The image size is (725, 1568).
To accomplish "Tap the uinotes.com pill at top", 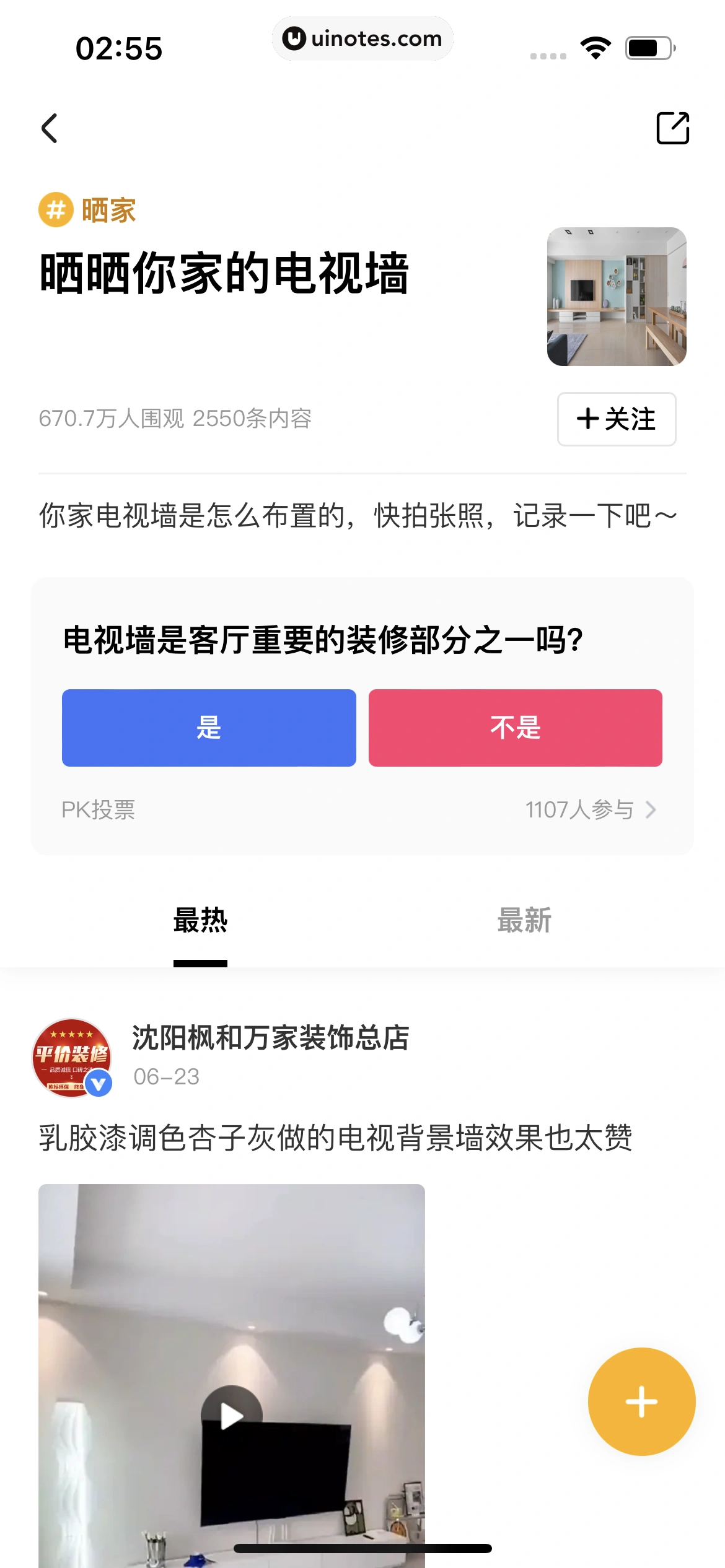I will [x=362, y=38].
